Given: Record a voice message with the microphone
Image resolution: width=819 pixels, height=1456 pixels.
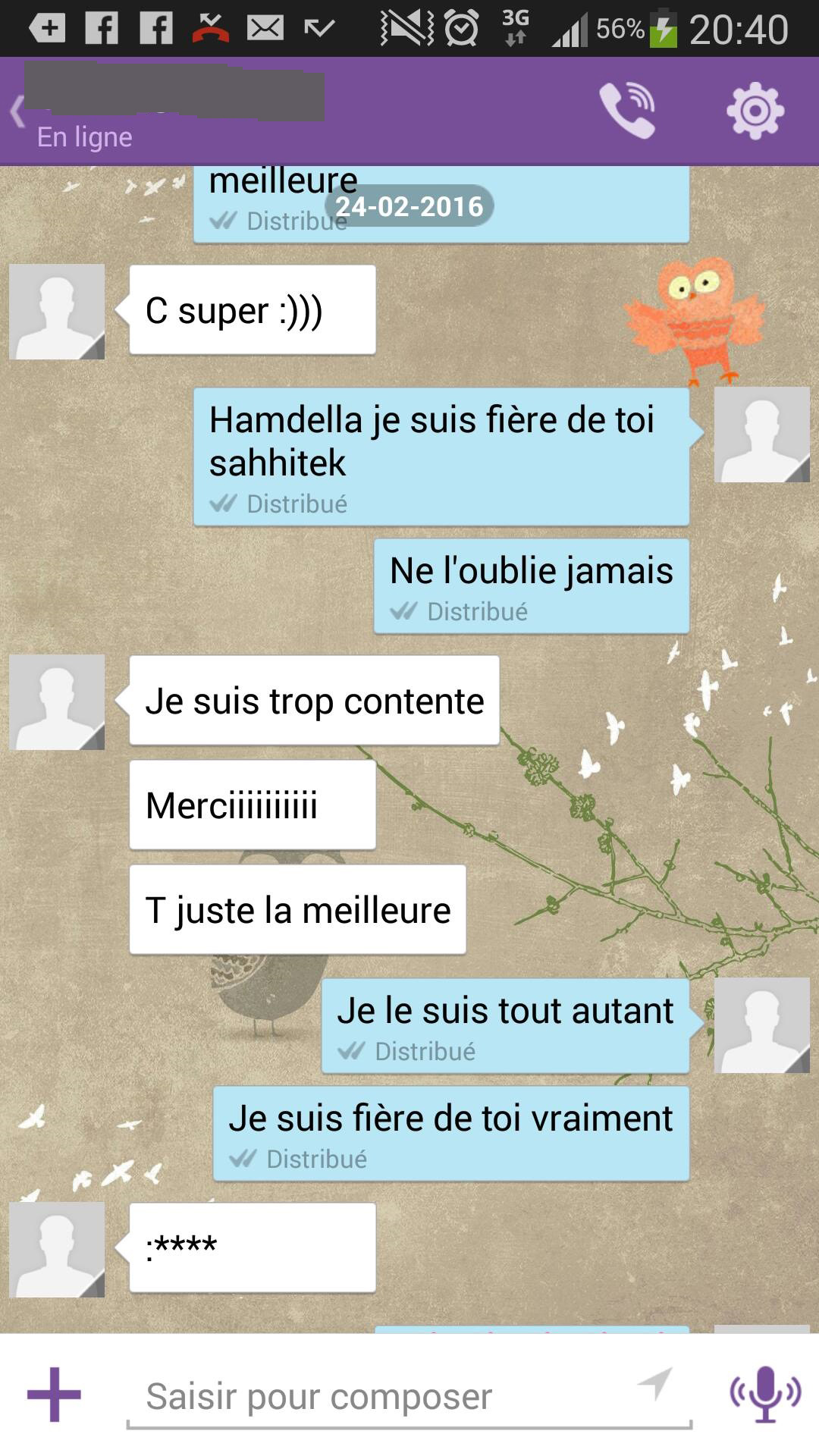Looking at the screenshot, I should [765, 1394].
